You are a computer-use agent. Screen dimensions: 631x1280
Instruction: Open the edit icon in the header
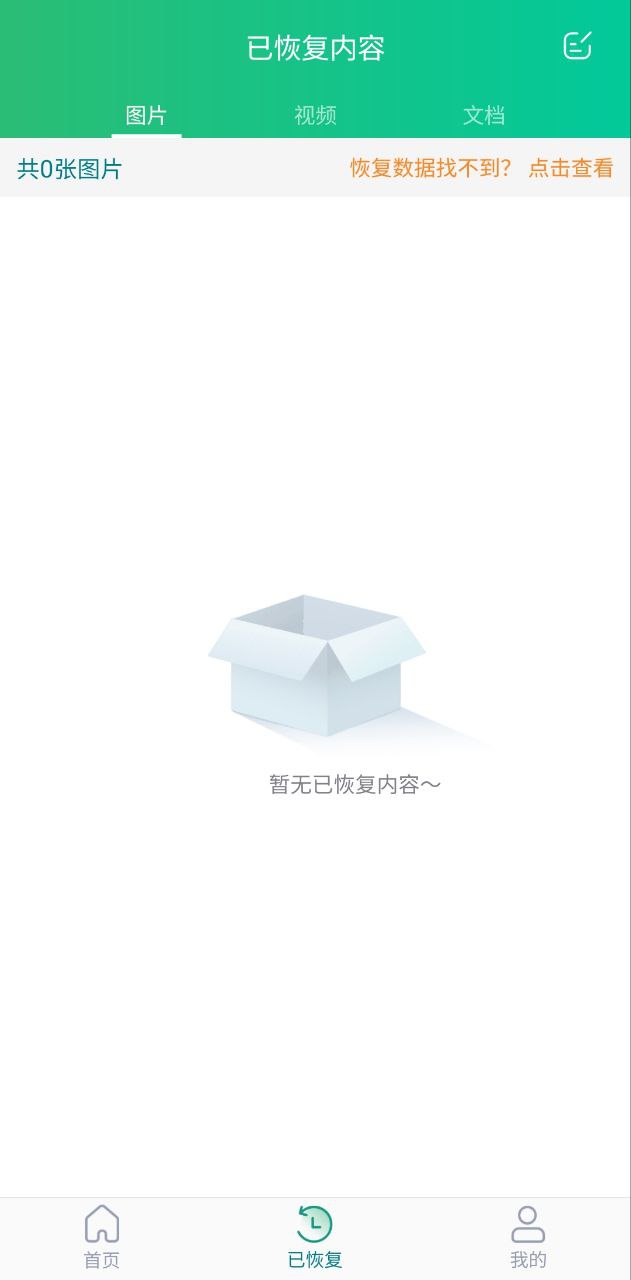[578, 46]
